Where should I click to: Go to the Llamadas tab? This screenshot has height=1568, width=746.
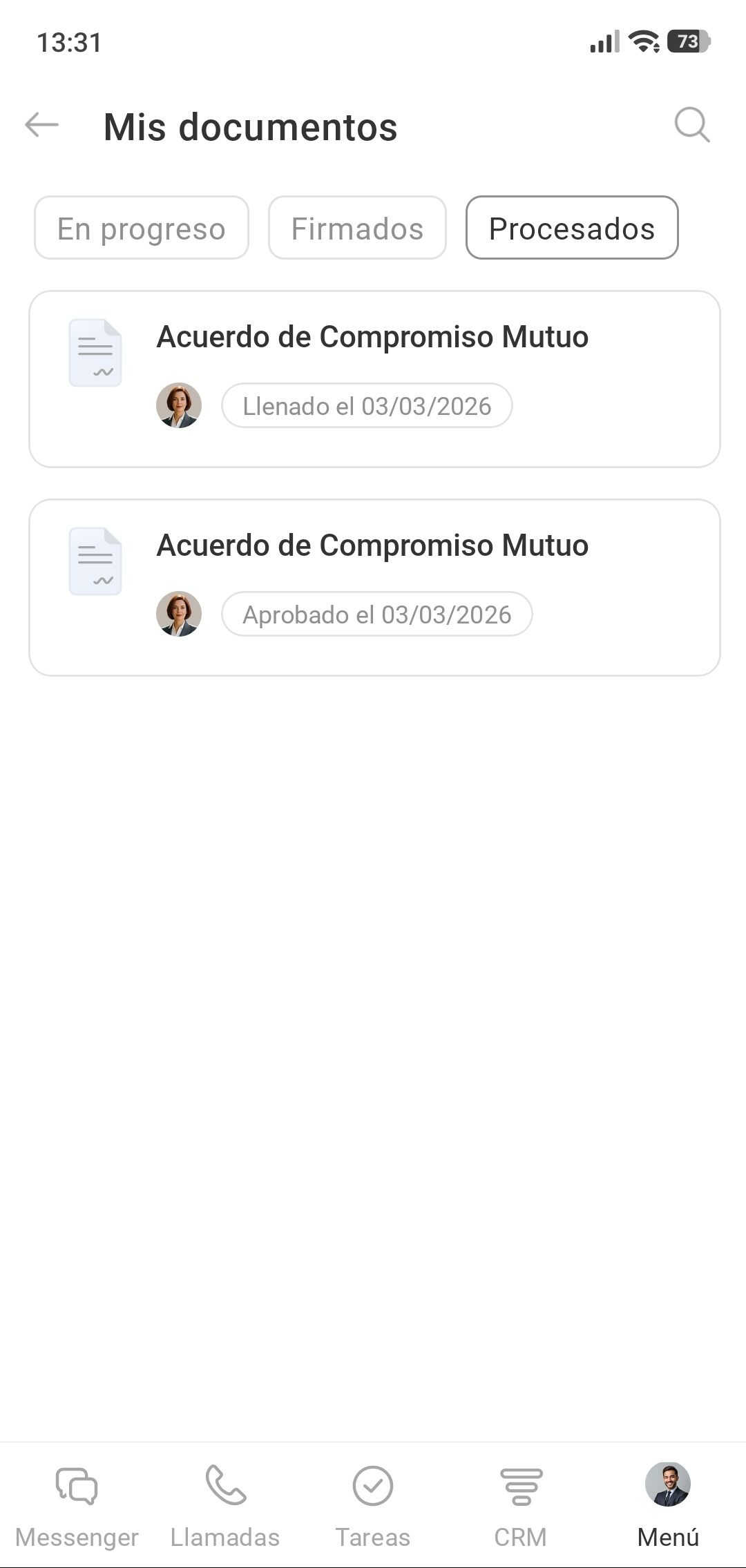[225, 1505]
